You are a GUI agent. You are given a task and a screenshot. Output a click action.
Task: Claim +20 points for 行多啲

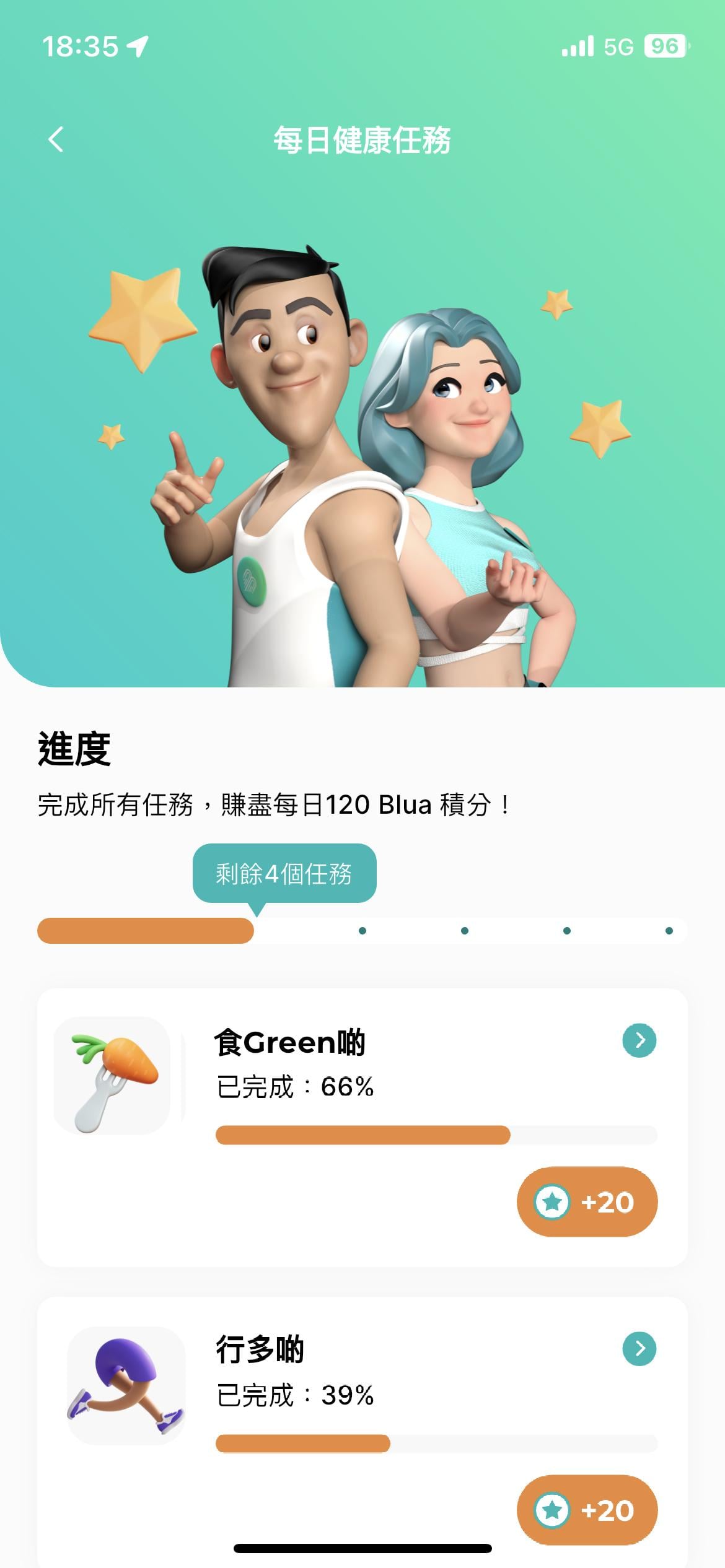[587, 1510]
